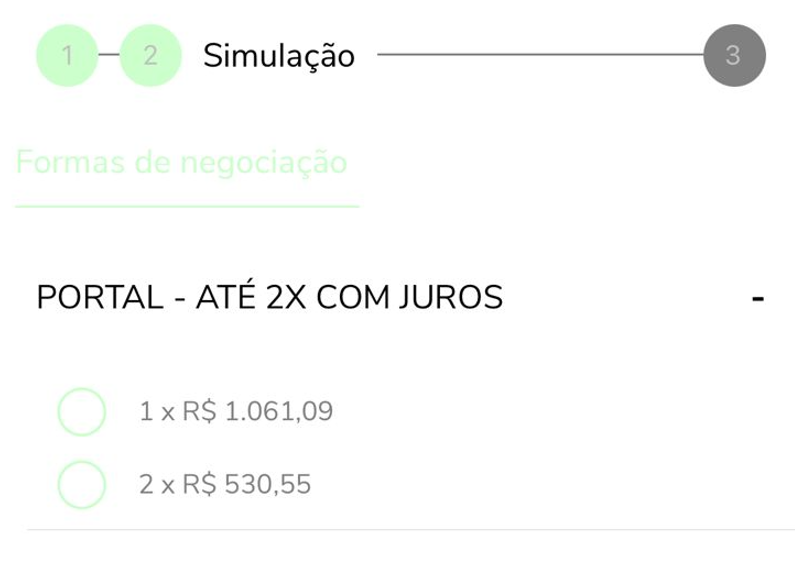Open the Formas de negociação tab
The width and height of the screenshot is (795, 568).
pyautogui.click(x=182, y=162)
